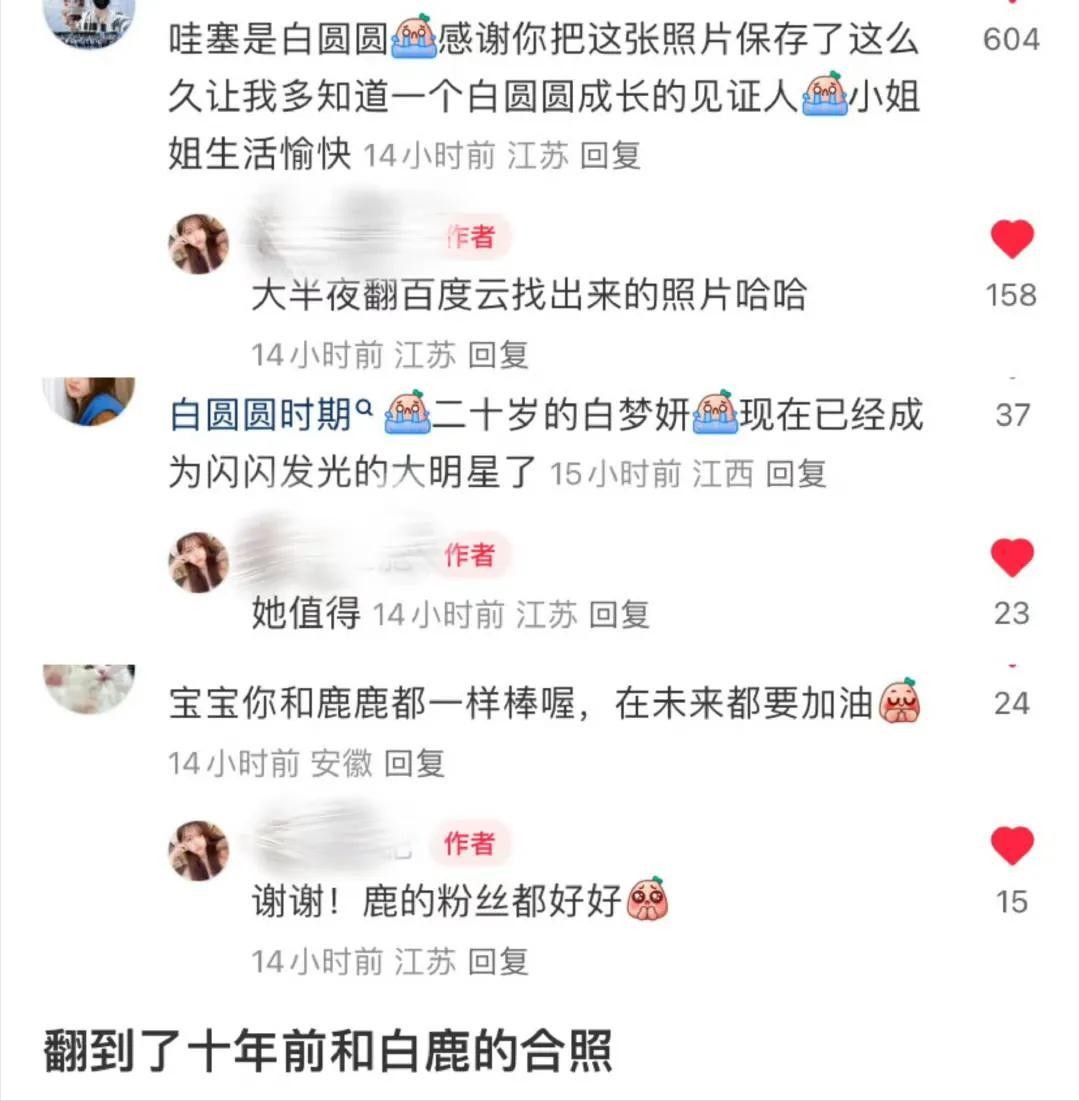Reply to the comment about 二十岁的白梦妍
Image resolution: width=1079 pixels, height=1101 pixels.
pos(796,473)
